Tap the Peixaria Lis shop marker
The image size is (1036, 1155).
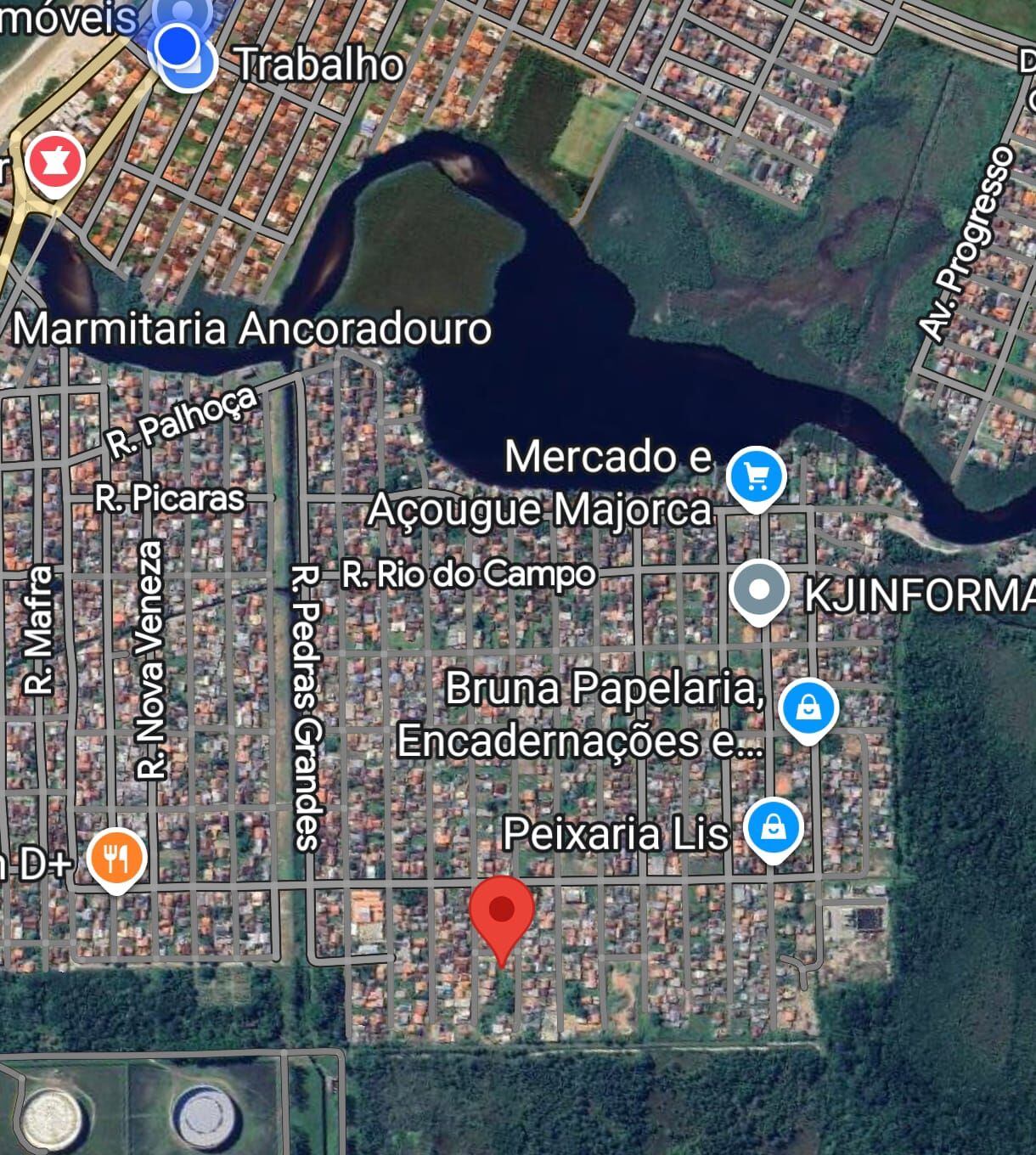[773, 827]
